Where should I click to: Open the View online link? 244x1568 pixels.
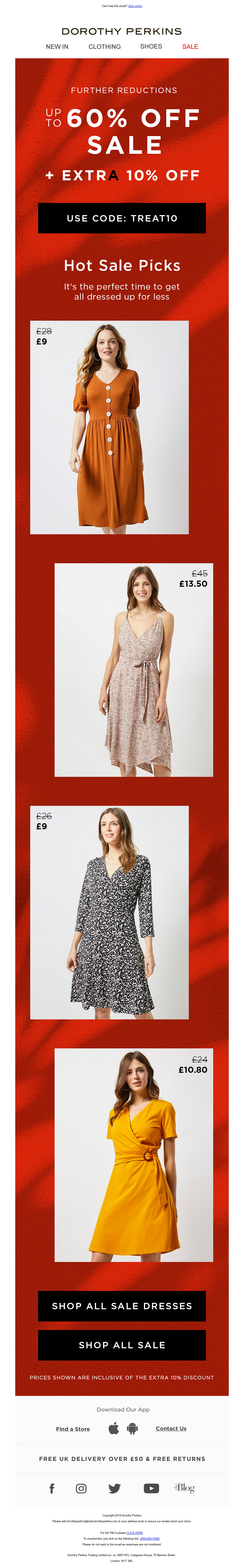135,6
